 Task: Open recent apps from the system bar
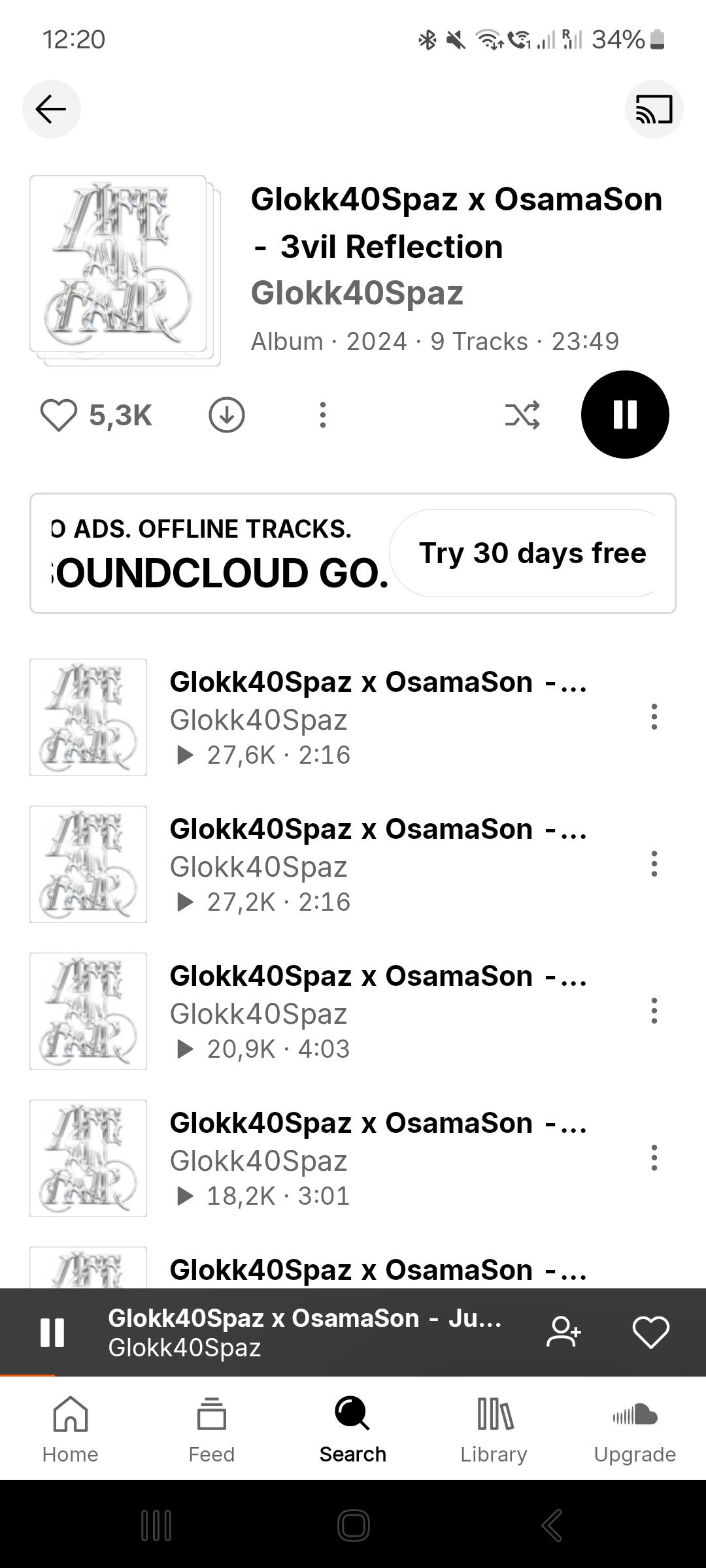(x=156, y=1526)
